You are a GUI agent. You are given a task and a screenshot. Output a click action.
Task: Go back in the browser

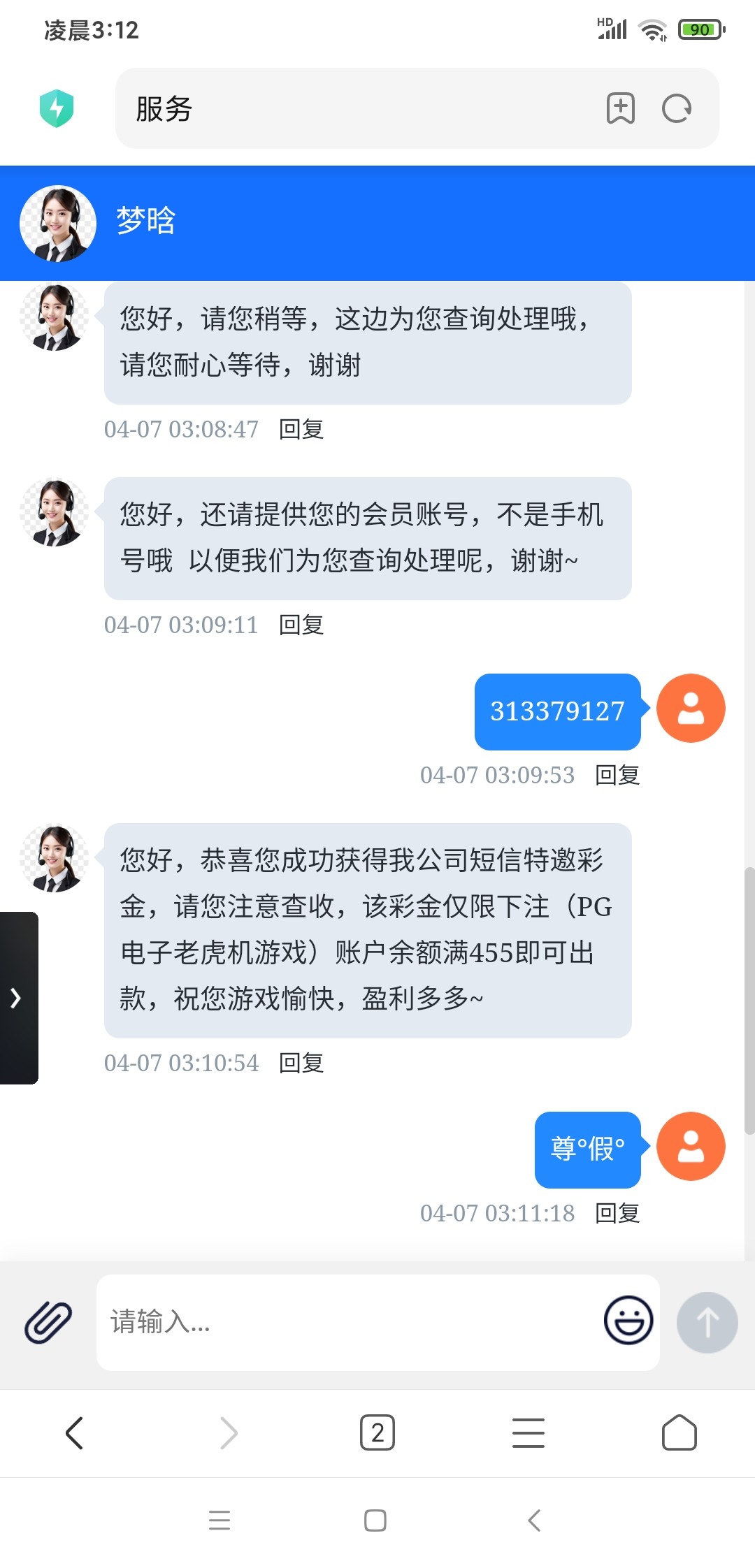[x=75, y=1433]
